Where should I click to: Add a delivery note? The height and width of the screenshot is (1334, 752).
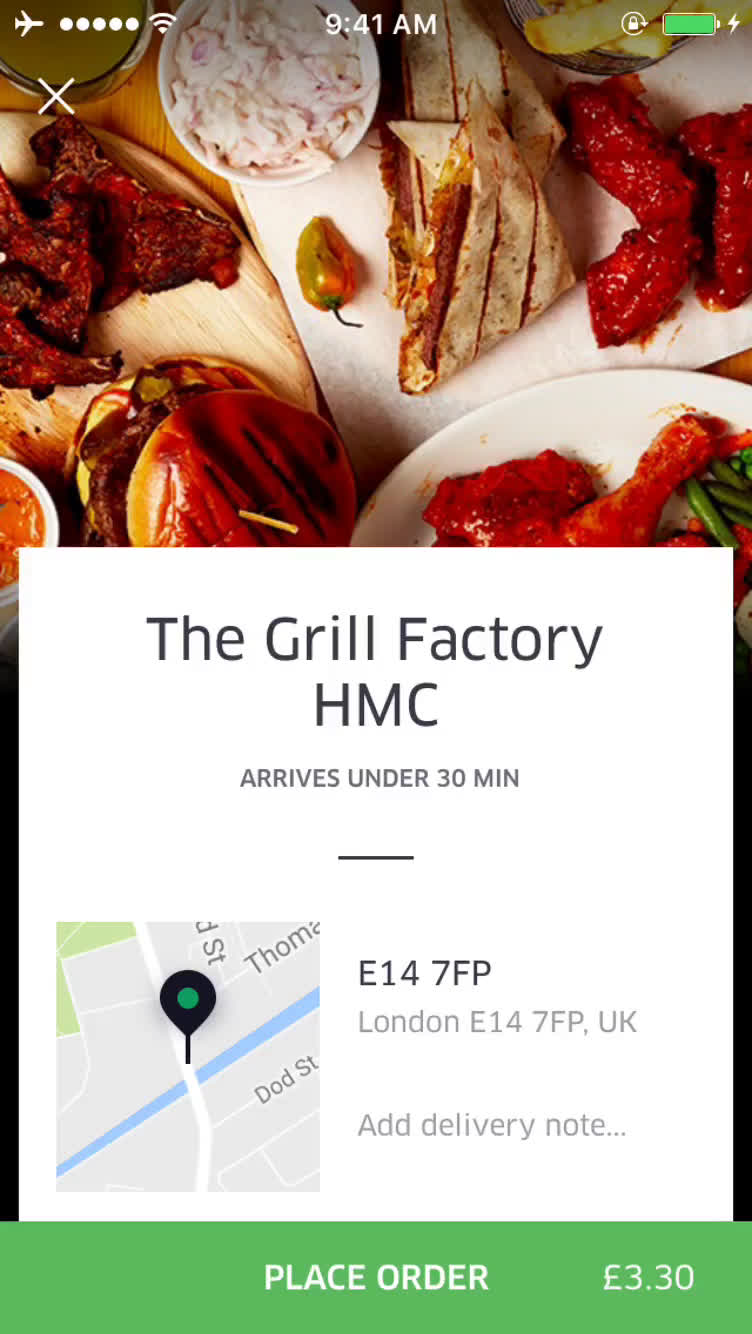491,1125
